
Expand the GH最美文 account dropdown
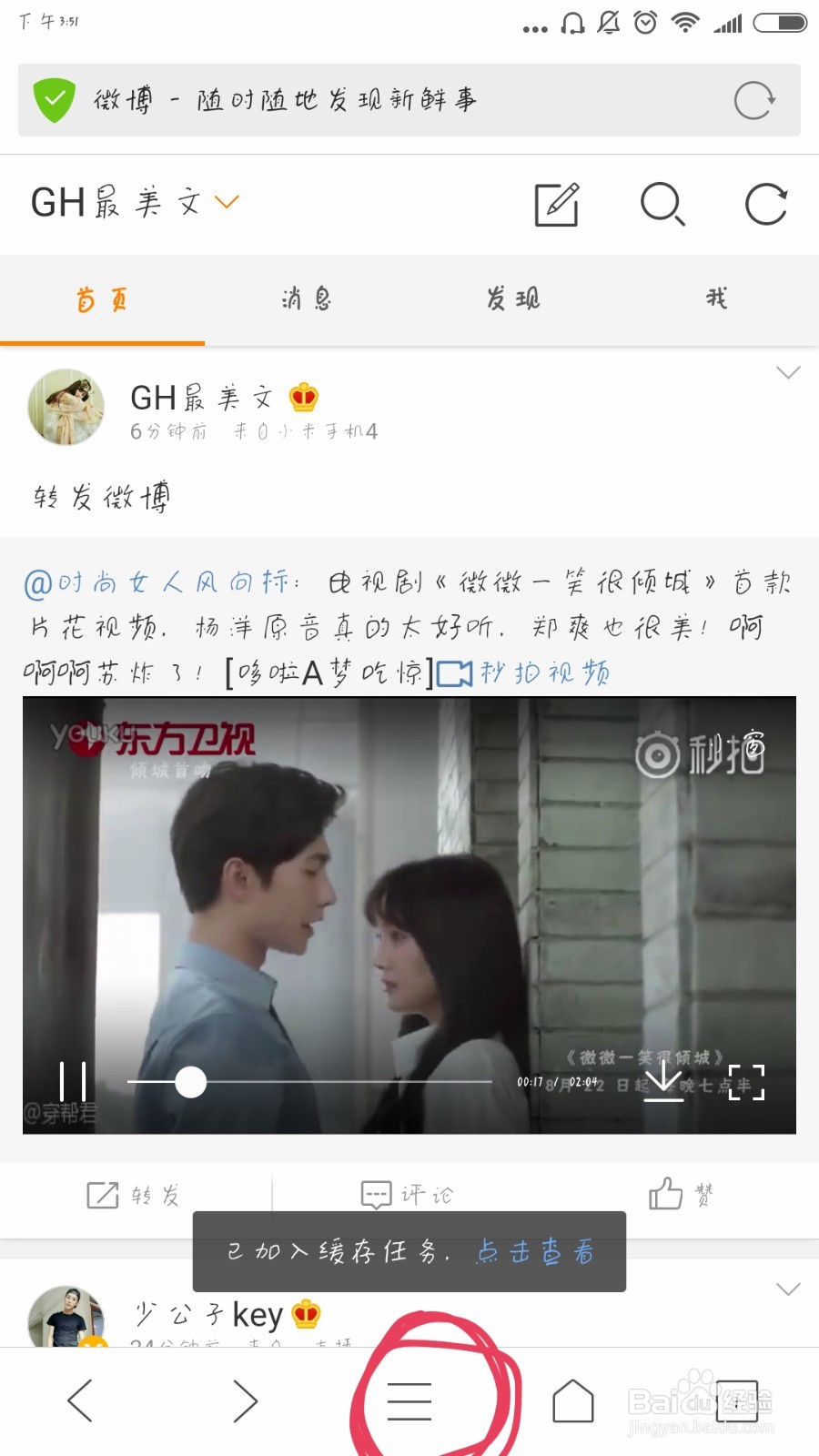click(x=226, y=202)
